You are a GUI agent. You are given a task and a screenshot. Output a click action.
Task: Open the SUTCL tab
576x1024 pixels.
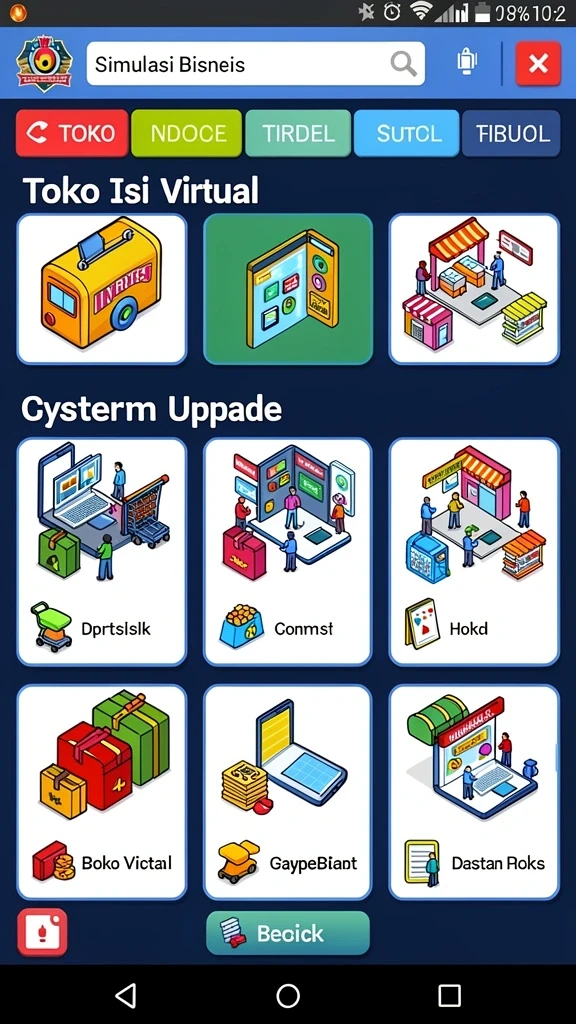click(407, 133)
